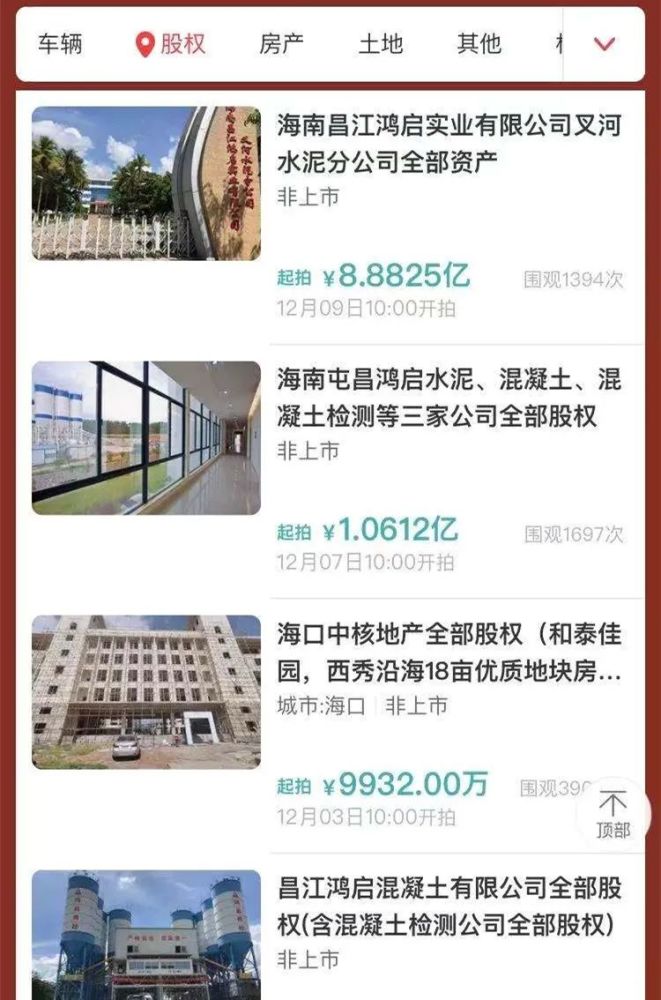View 海口中核地产全部股权 auction
The image size is (661, 1000).
pos(448,651)
